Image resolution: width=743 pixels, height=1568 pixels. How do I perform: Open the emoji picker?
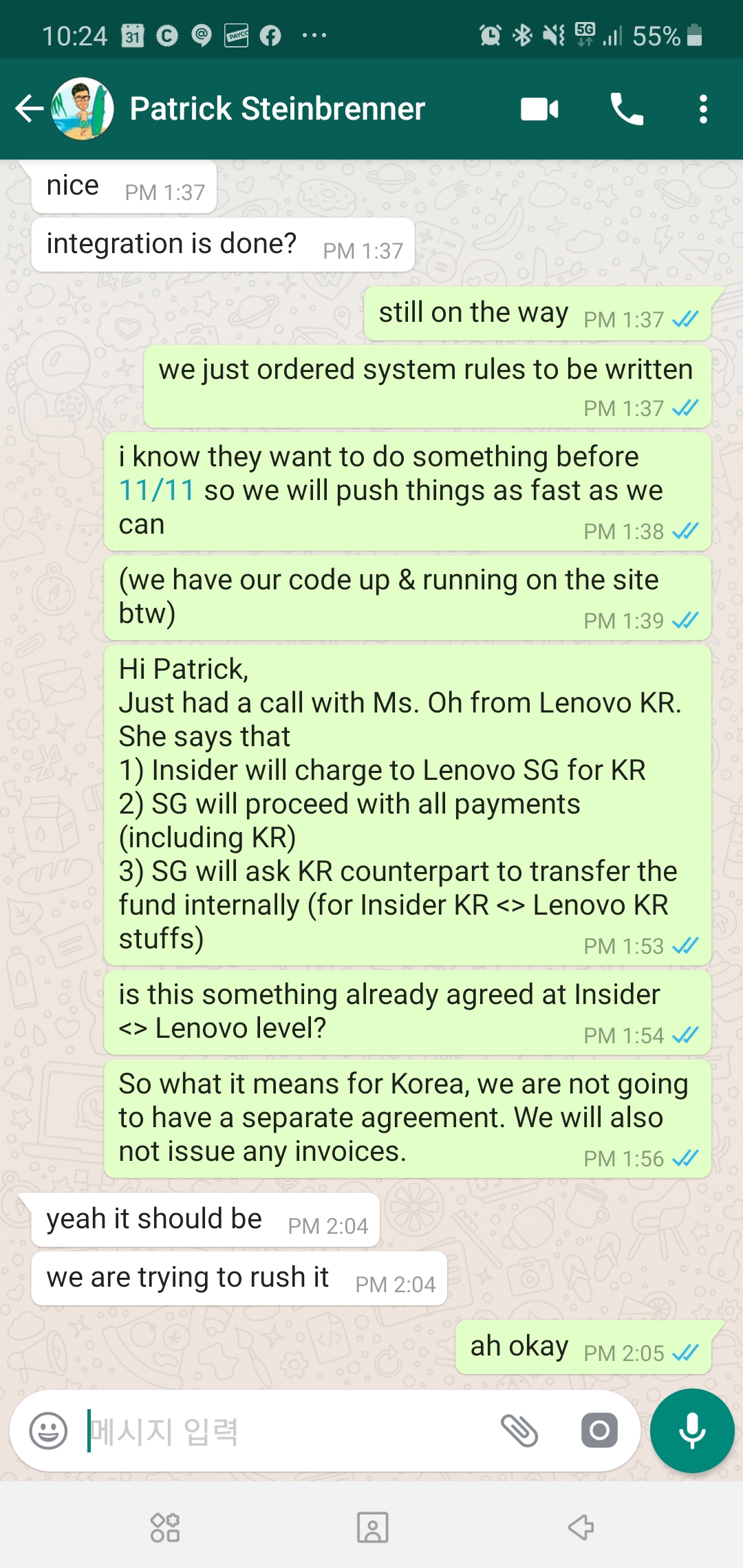point(48,1431)
